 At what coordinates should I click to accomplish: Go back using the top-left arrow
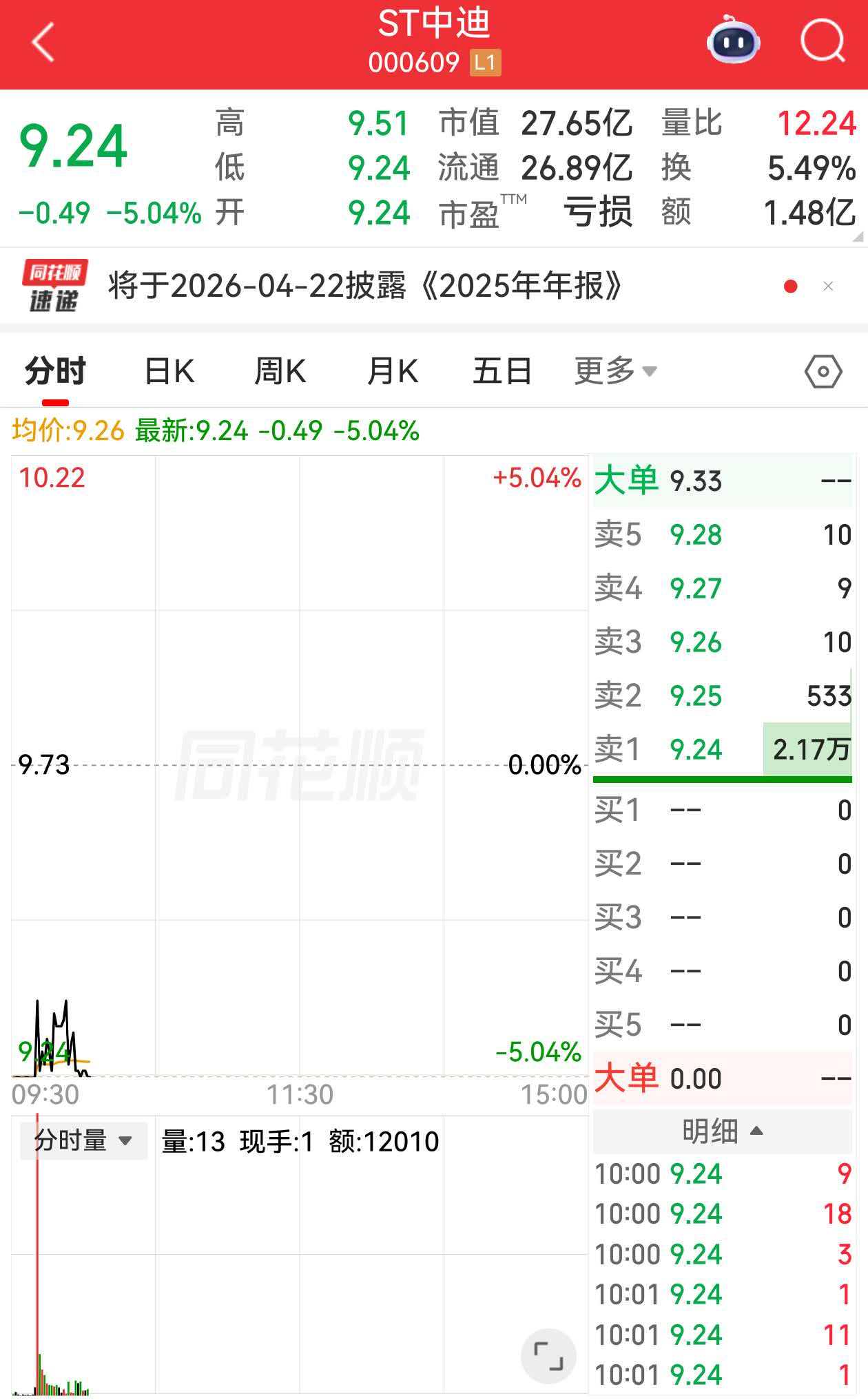coord(43,43)
